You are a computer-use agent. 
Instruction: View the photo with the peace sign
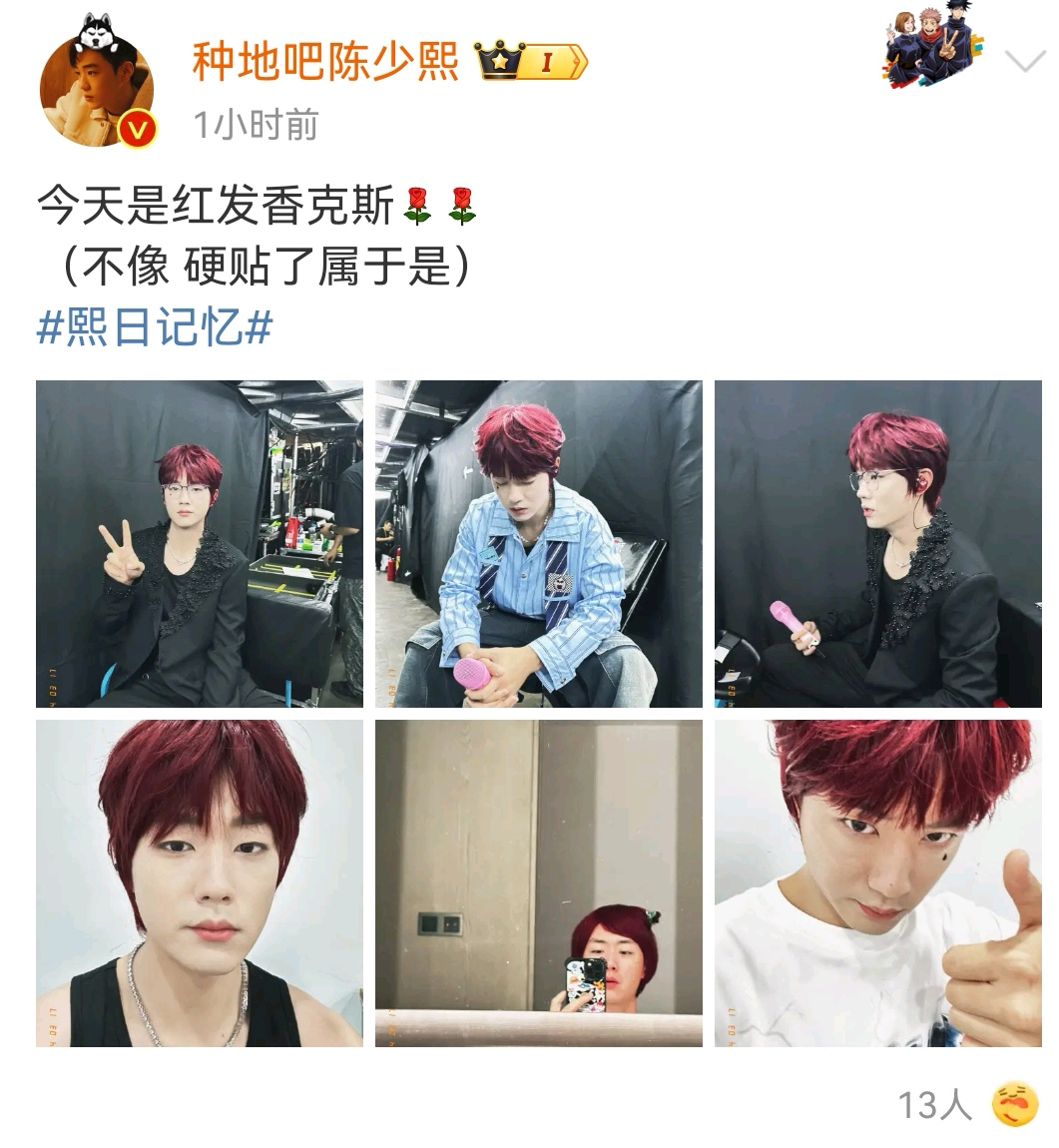[199, 543]
